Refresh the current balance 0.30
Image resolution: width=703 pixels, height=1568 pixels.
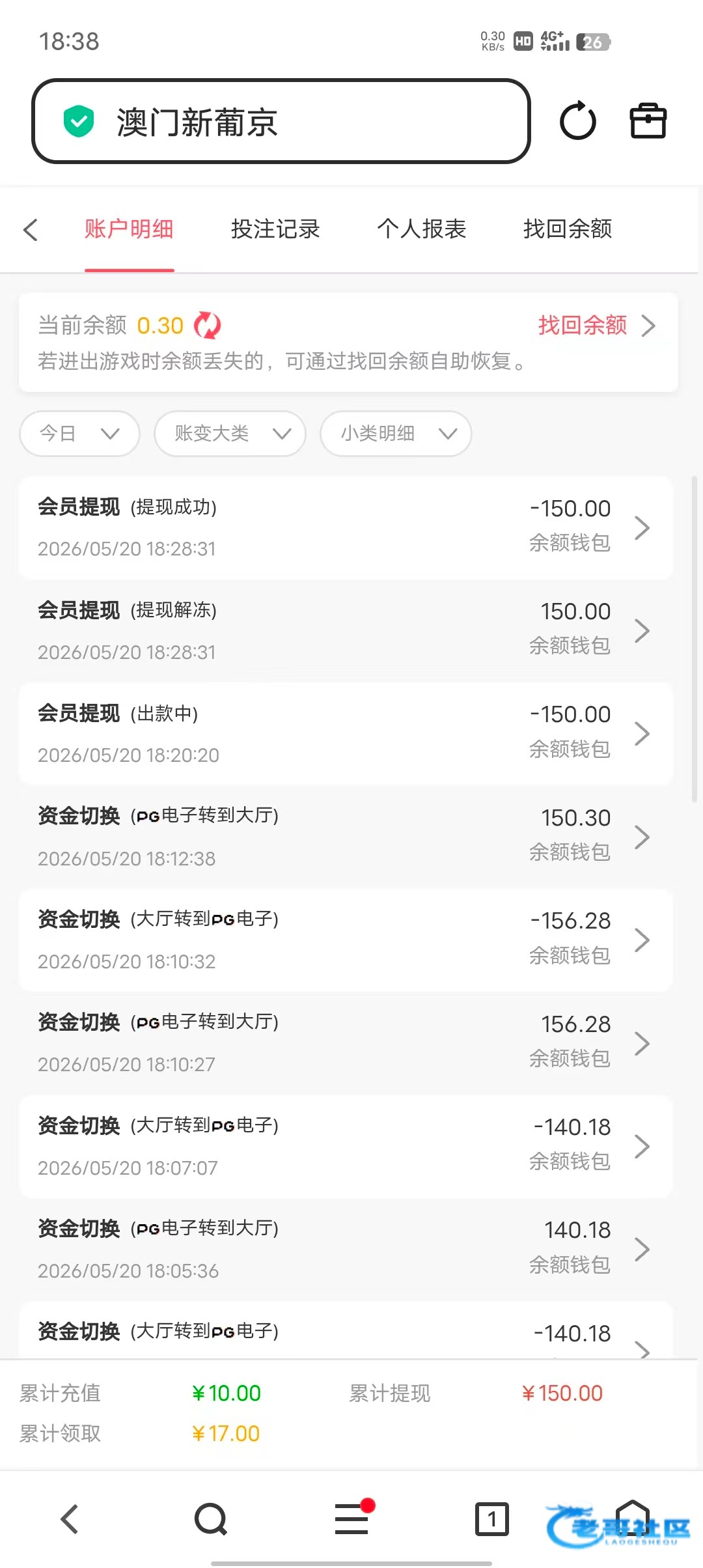(x=208, y=325)
